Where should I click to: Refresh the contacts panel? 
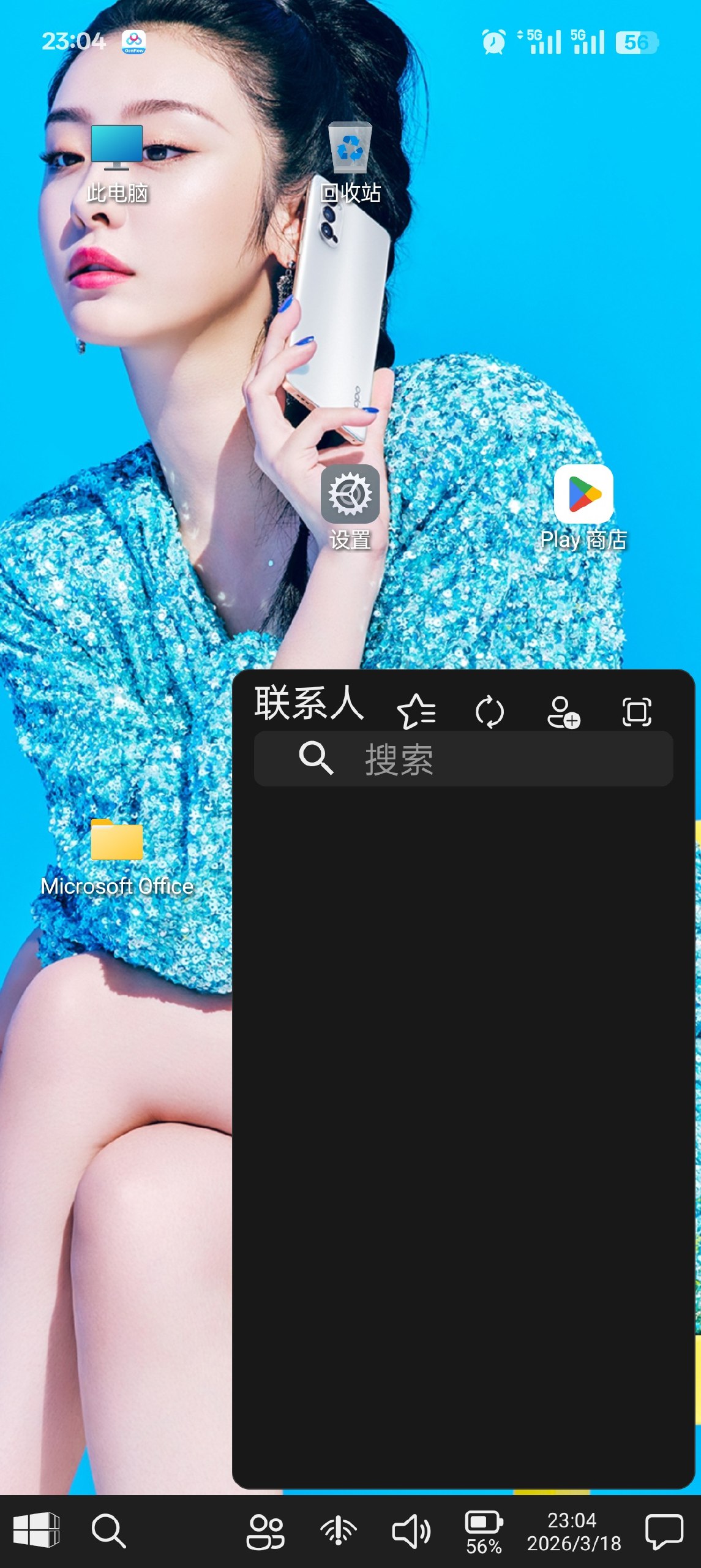[x=490, y=712]
